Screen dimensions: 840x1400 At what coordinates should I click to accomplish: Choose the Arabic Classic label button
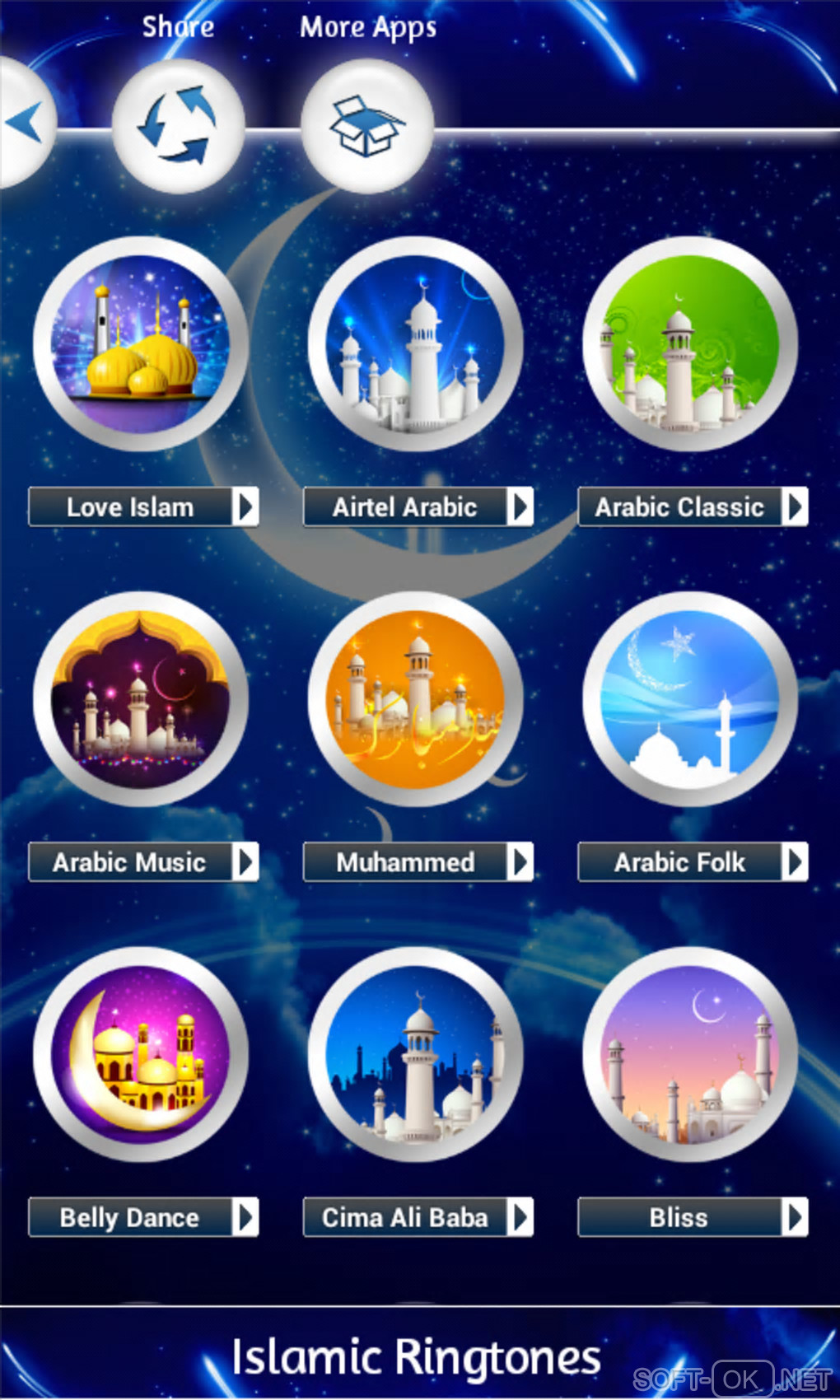coord(693,506)
